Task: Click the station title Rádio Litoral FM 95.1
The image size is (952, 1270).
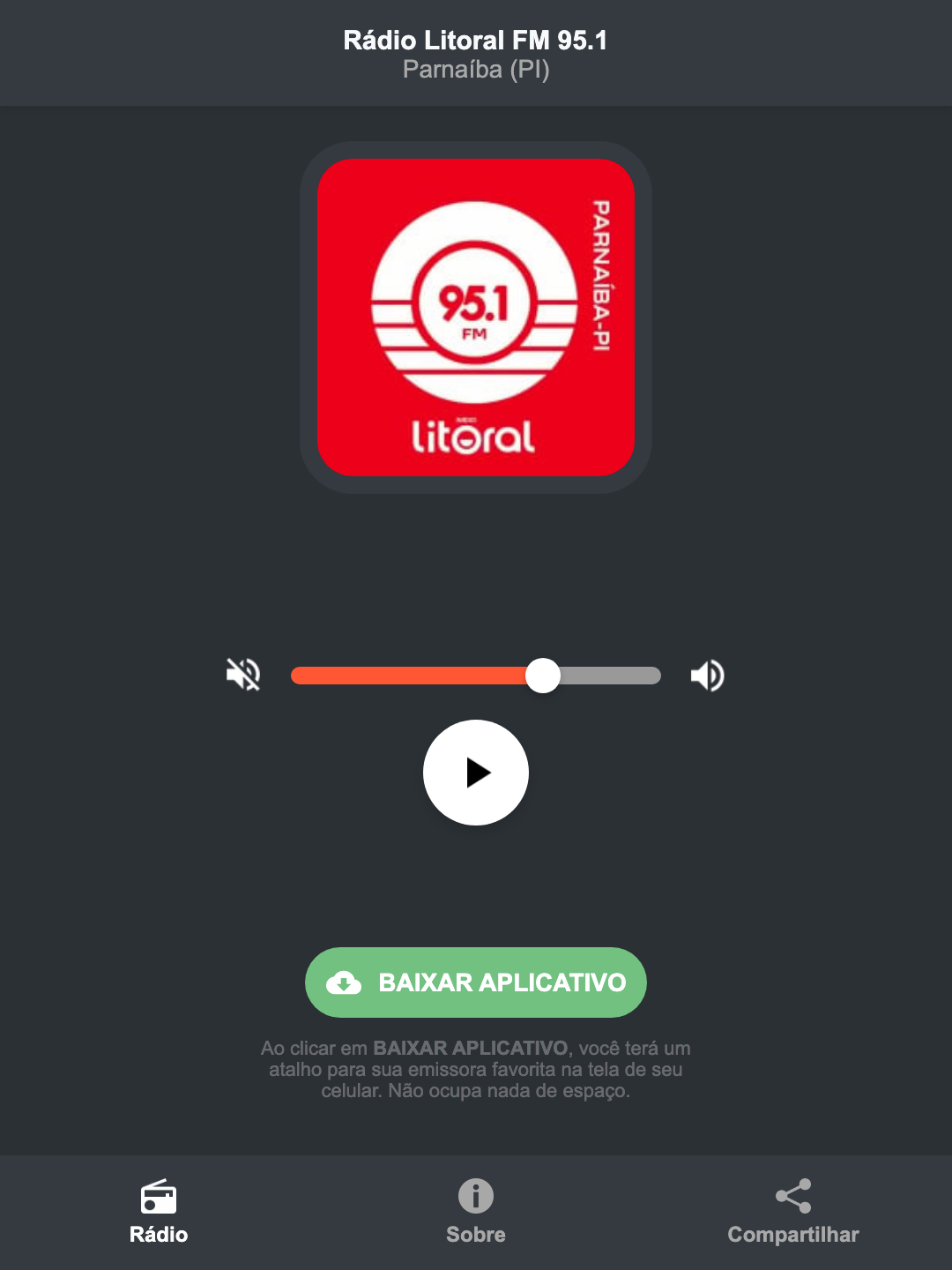Action: click(475, 40)
